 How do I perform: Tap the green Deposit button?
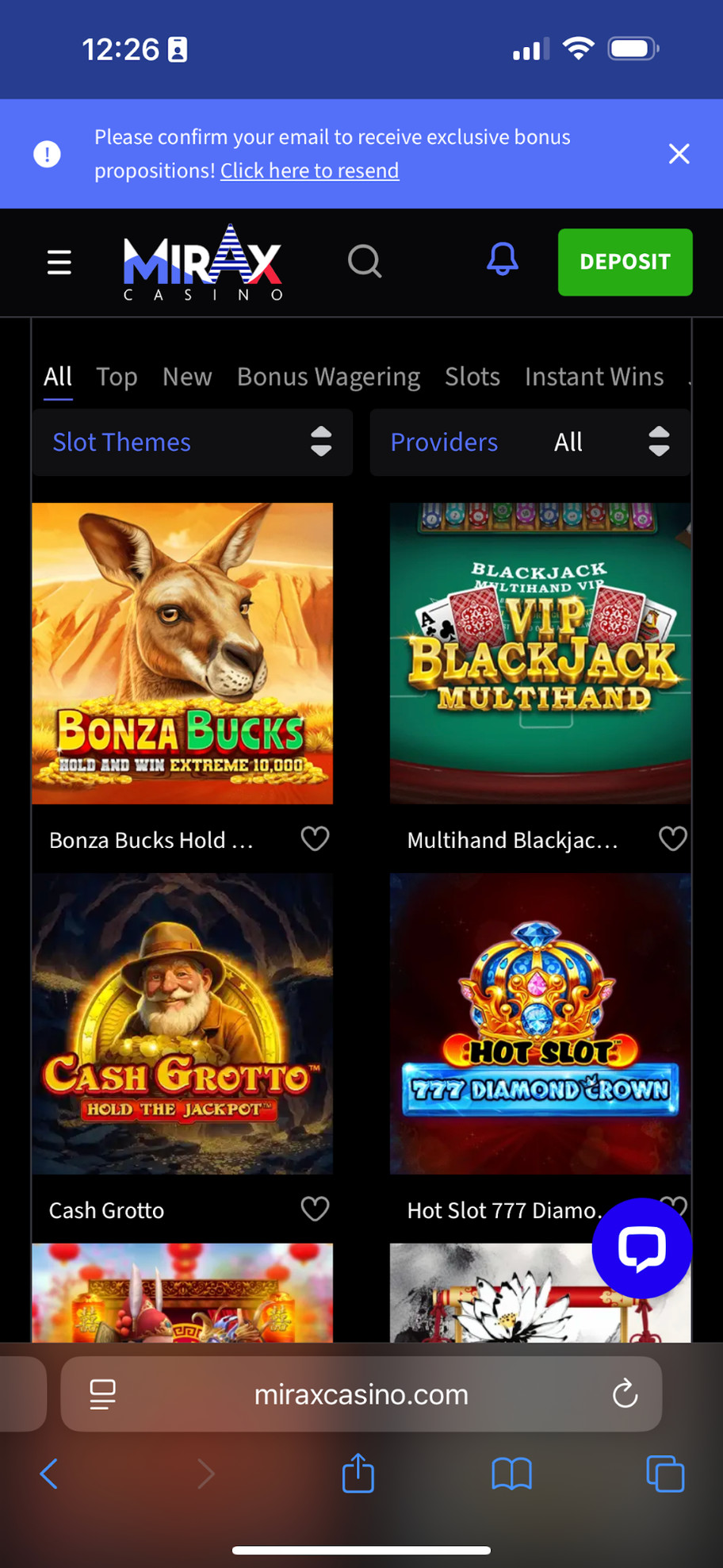(x=625, y=262)
